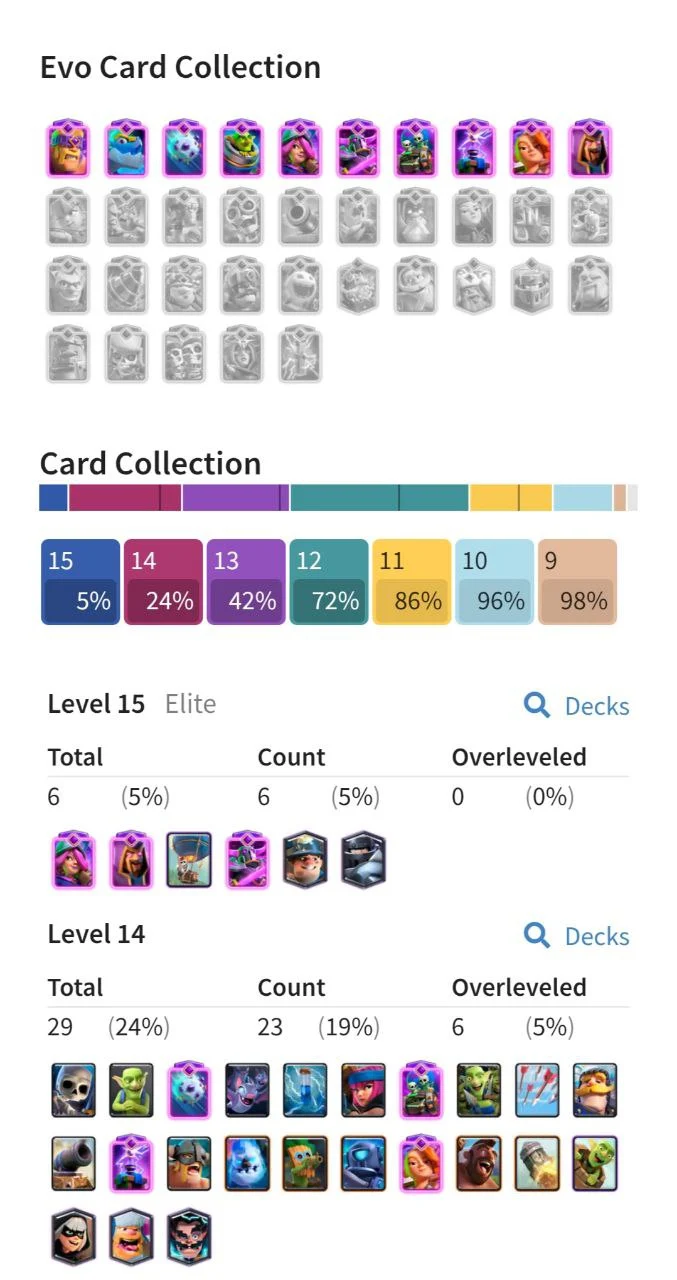Open the Bandit card in Level 14
Screen dimensions: 677x1280
click(x=73, y=1237)
